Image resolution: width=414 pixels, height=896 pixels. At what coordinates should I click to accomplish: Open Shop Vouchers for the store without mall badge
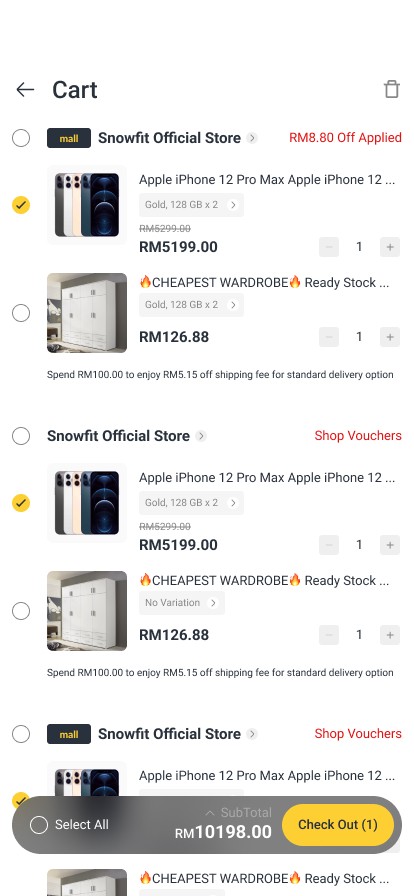[x=358, y=435]
